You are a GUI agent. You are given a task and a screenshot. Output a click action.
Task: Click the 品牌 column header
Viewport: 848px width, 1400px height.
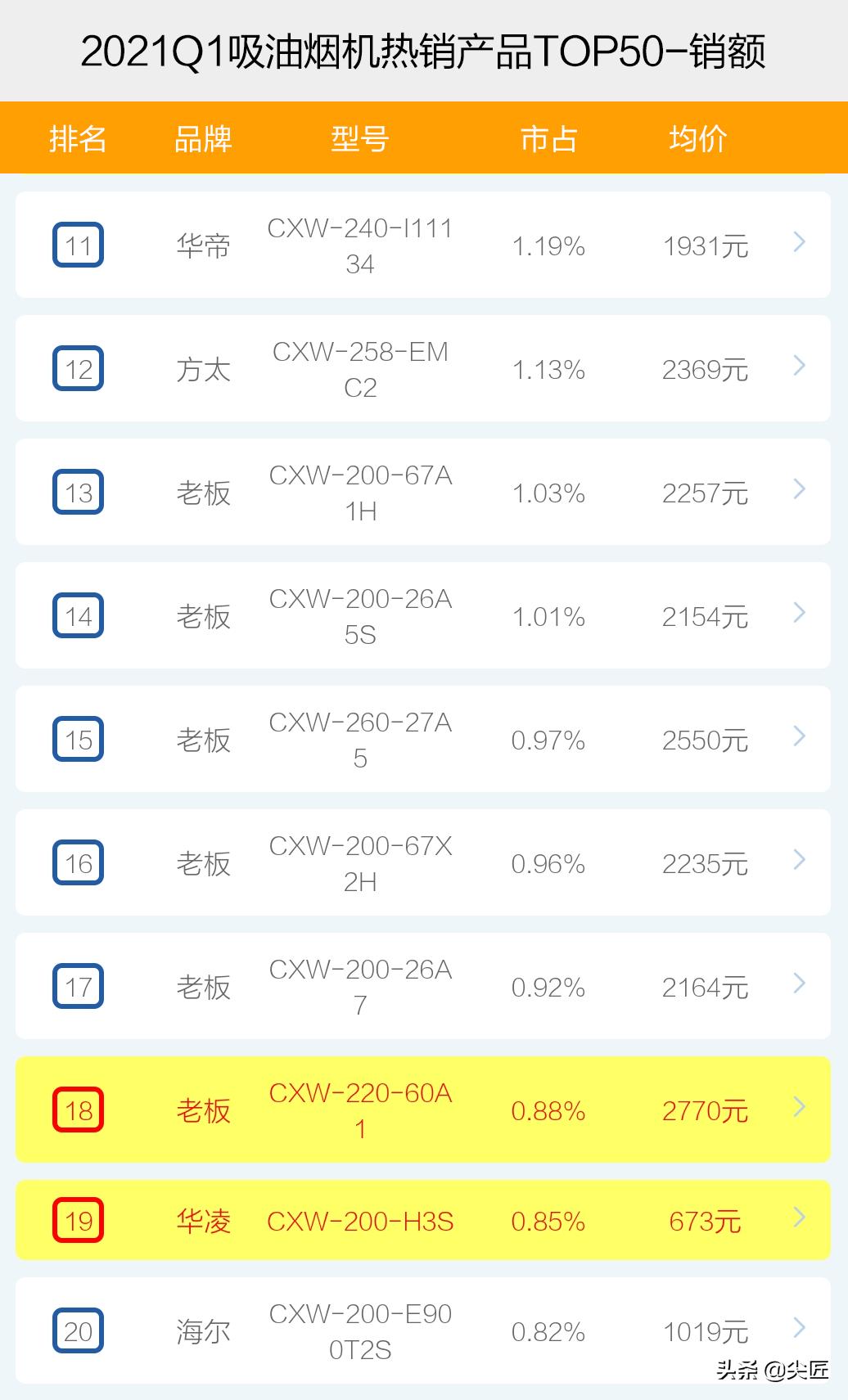[x=203, y=137]
